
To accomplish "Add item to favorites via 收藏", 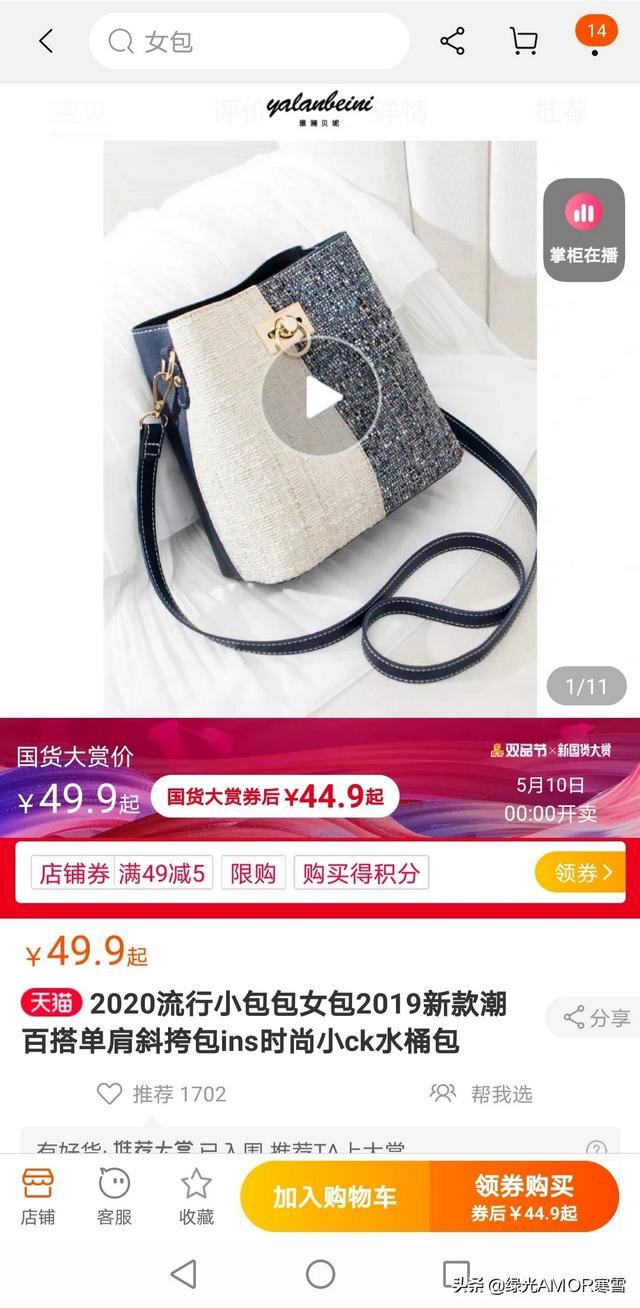I will point(196,1196).
